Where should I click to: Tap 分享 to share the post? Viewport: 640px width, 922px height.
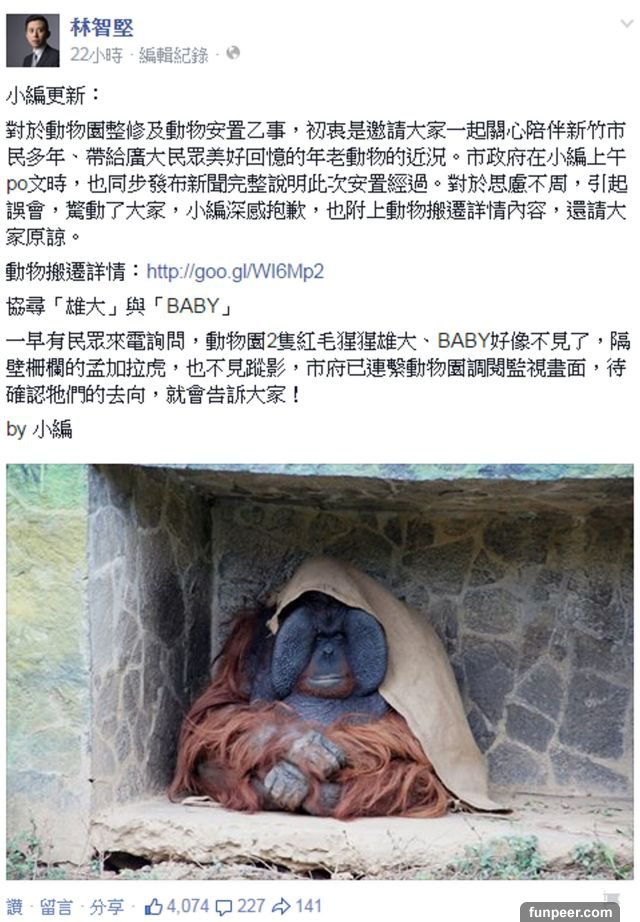pos(108,907)
